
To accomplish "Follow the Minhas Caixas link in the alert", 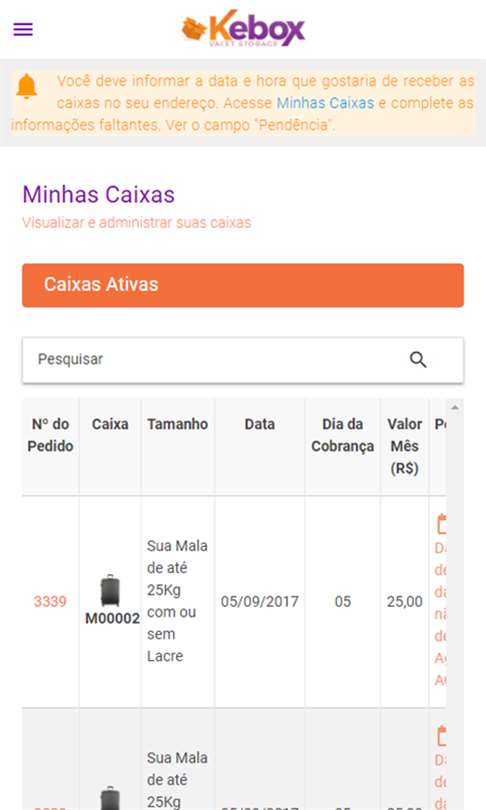I will 325,103.
